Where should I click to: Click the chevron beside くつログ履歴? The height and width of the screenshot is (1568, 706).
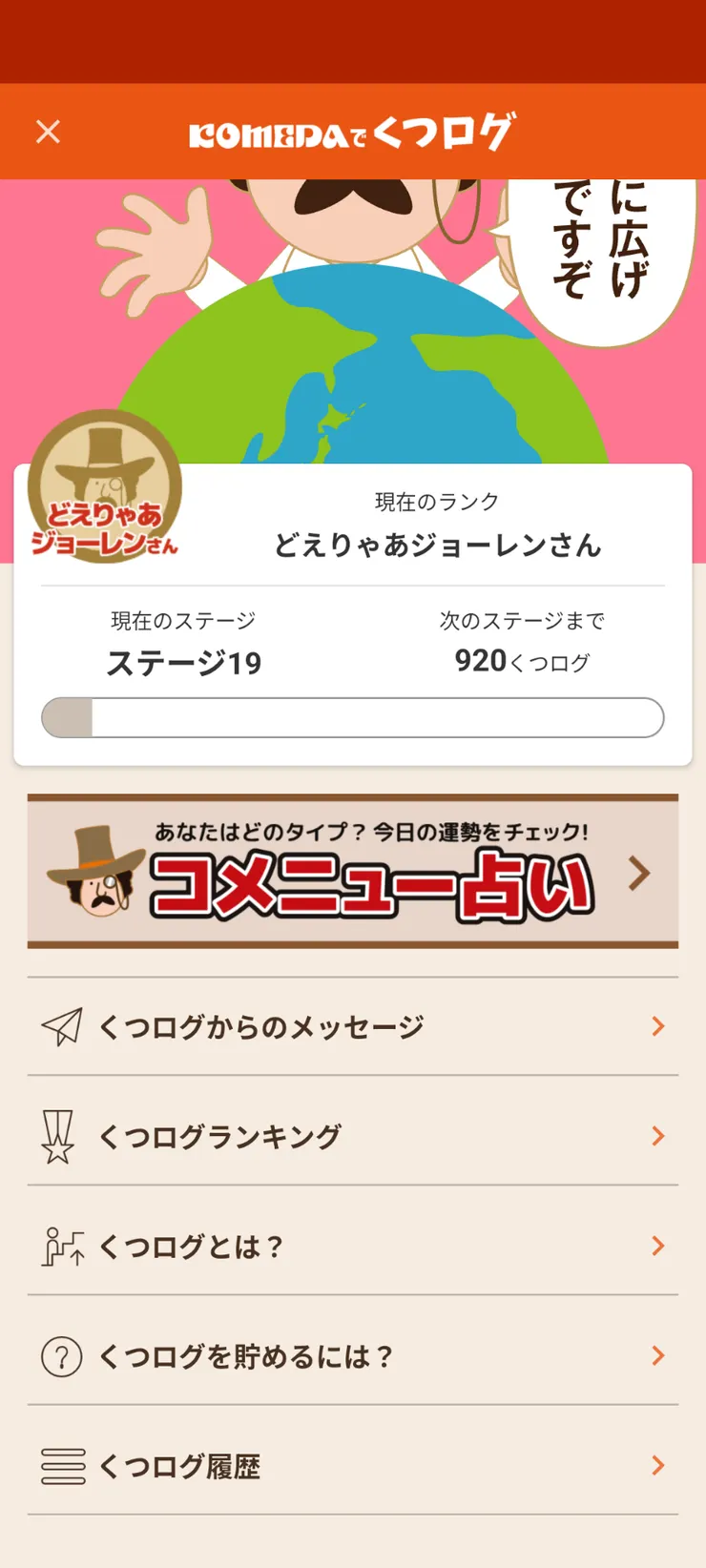coord(658,1465)
